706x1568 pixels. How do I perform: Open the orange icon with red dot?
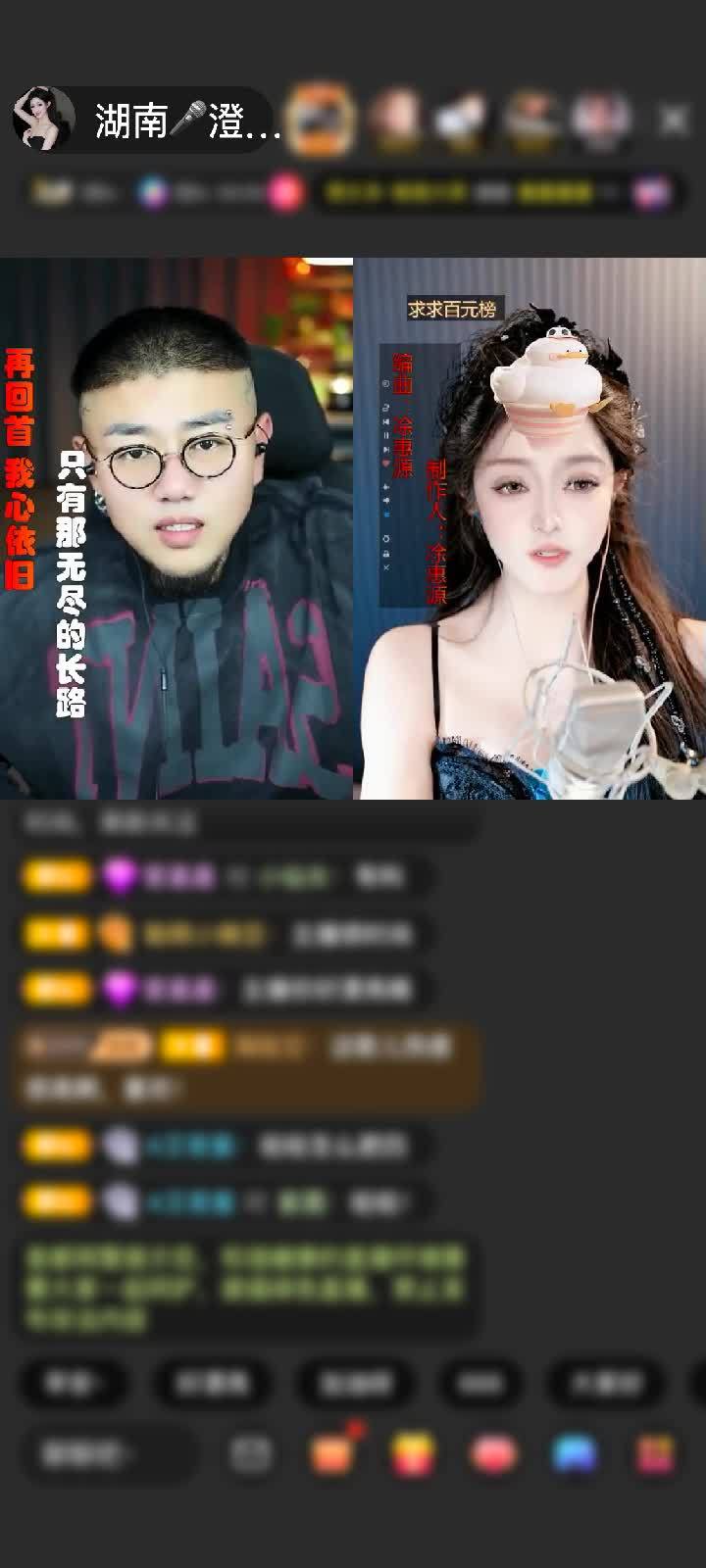click(333, 1452)
